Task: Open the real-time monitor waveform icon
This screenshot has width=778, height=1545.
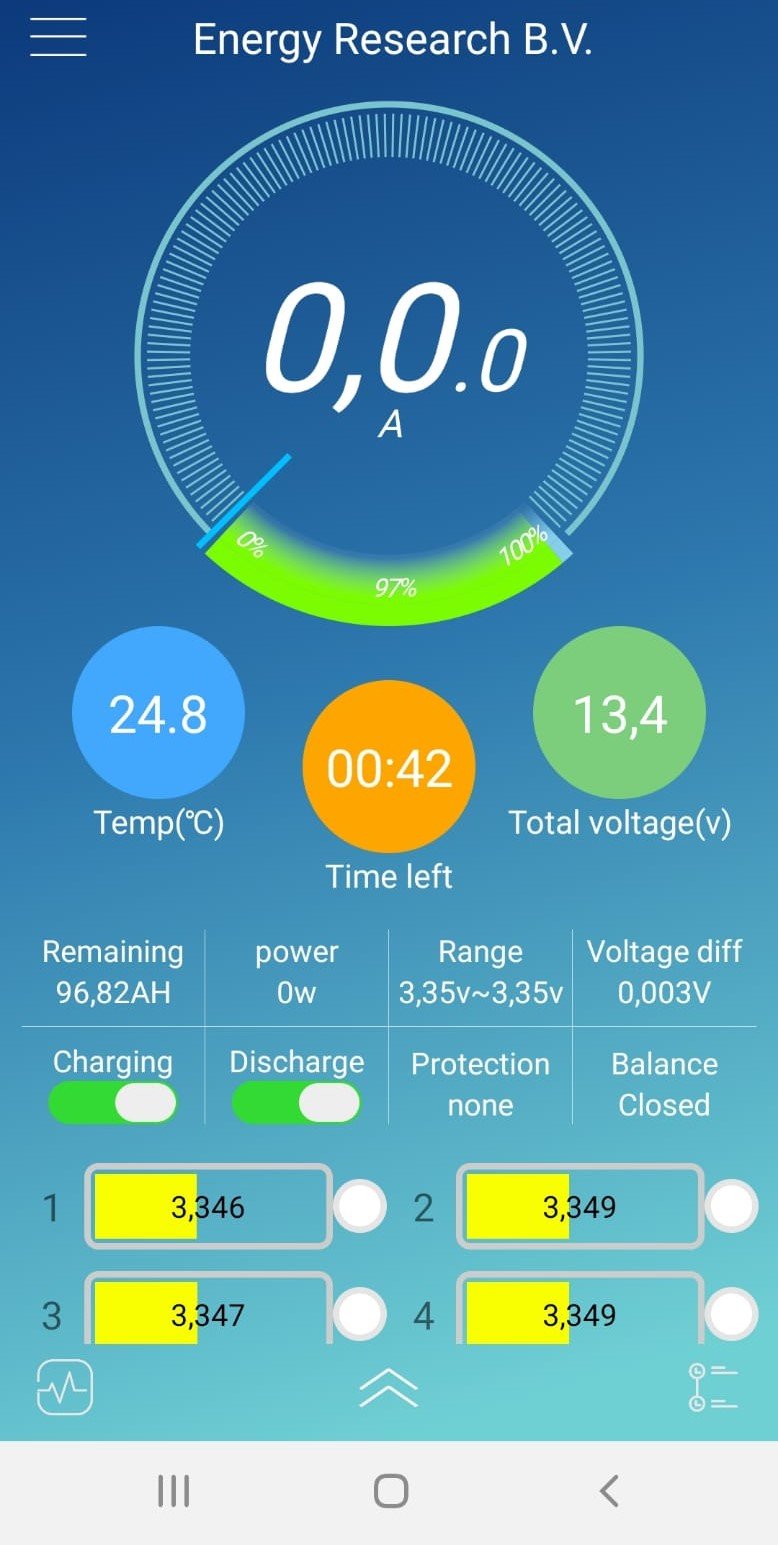Action: point(65,1387)
